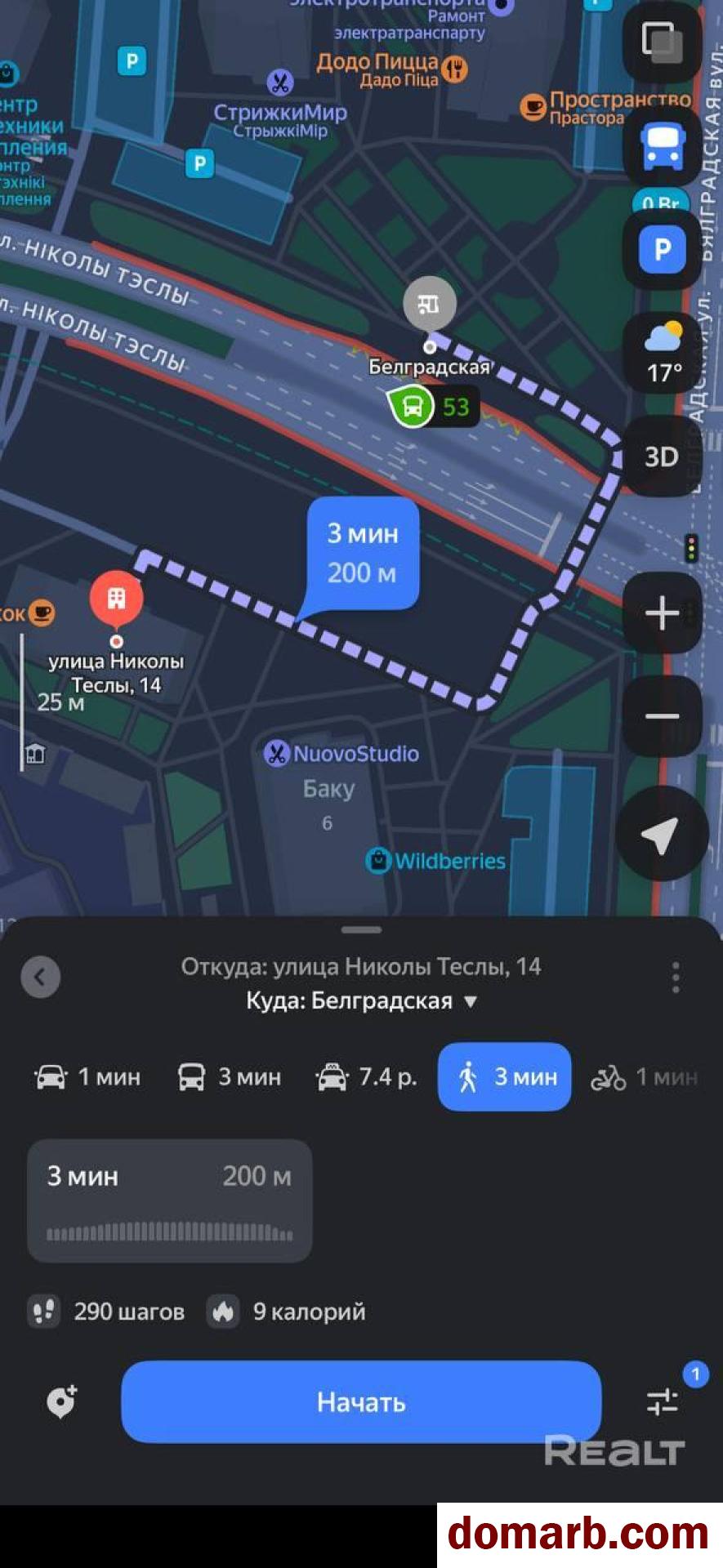
Task: Open the 3 мин 200 м route card
Action: coord(170,1200)
